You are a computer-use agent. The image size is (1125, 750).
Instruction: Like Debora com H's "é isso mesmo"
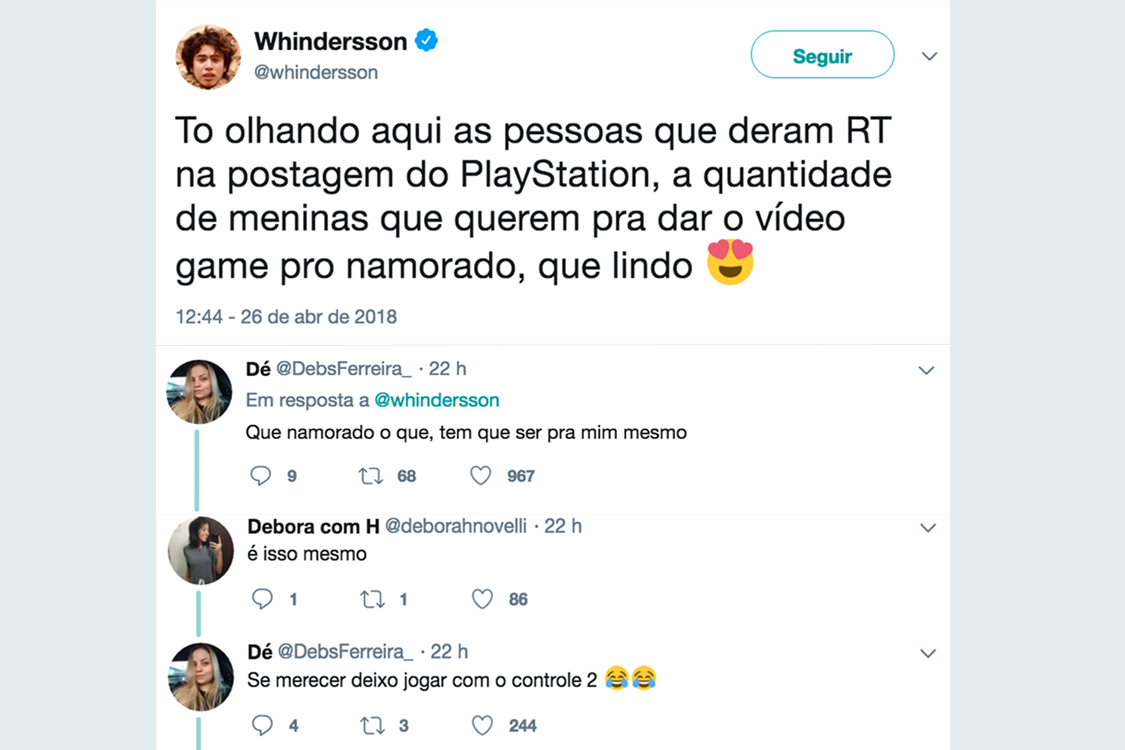(x=482, y=599)
